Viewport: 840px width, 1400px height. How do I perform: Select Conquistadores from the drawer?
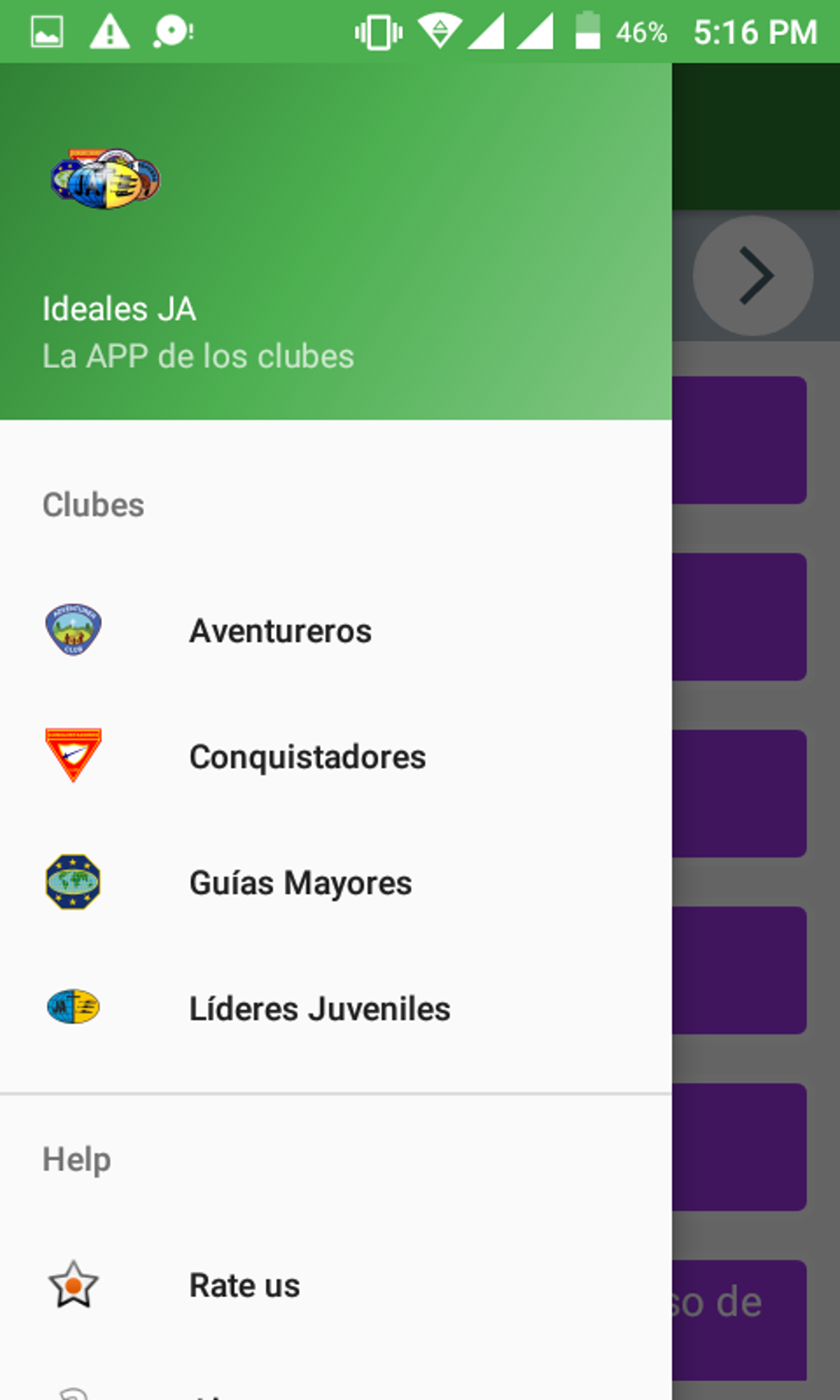307,757
